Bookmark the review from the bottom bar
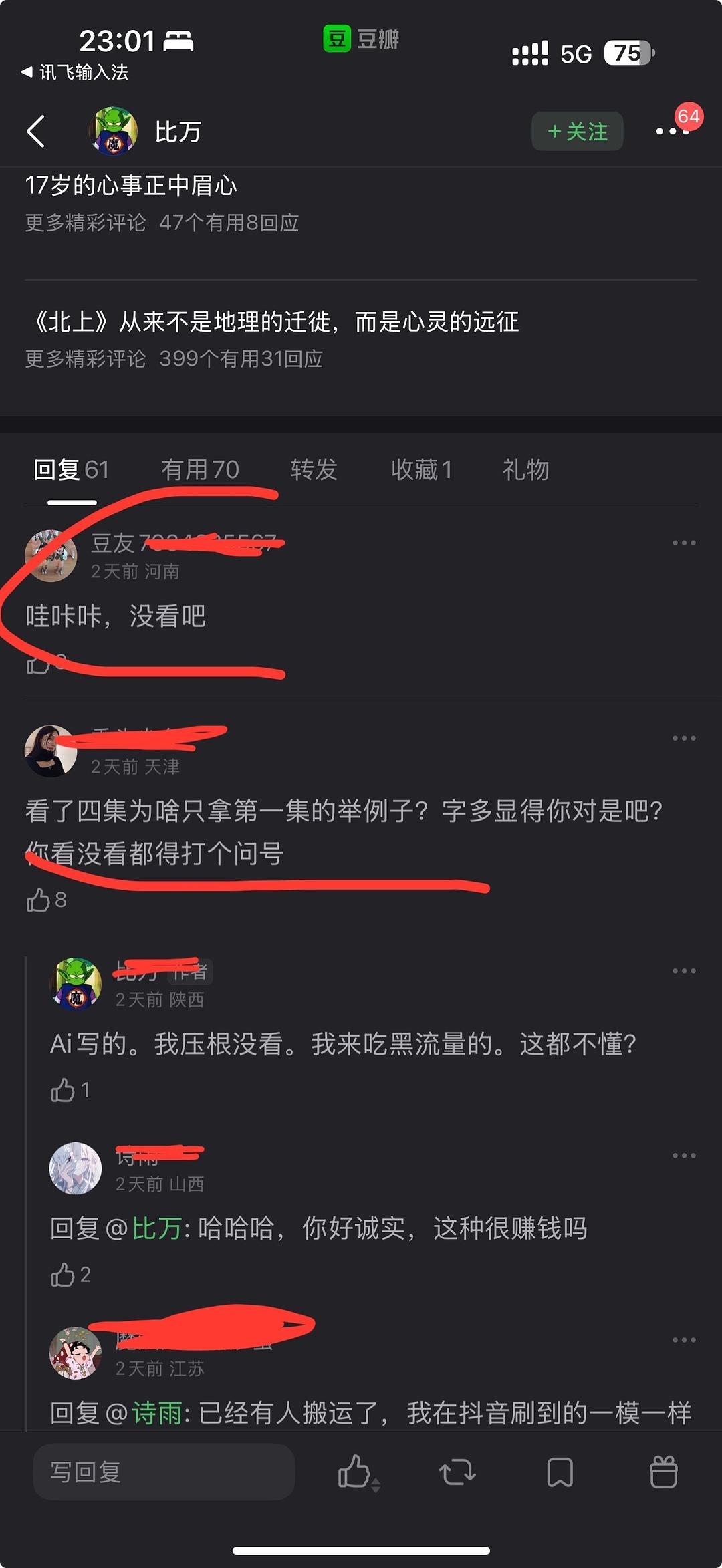The width and height of the screenshot is (722, 1568). 560,1472
